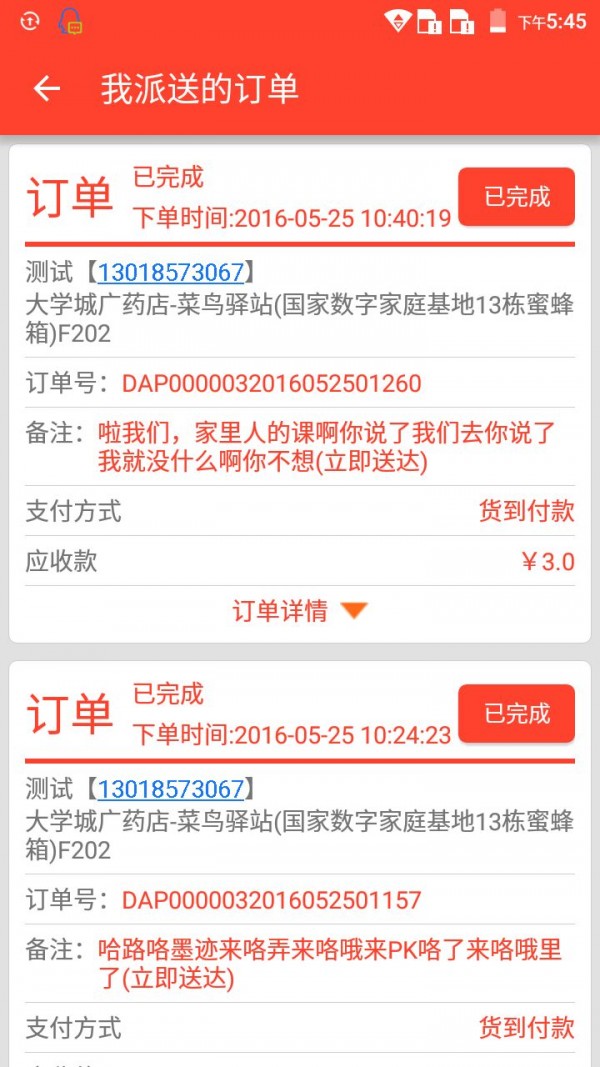This screenshot has height=1067, width=600.
Task: Call 13018573067 from order DAP0000032016052501260
Action: (170, 272)
